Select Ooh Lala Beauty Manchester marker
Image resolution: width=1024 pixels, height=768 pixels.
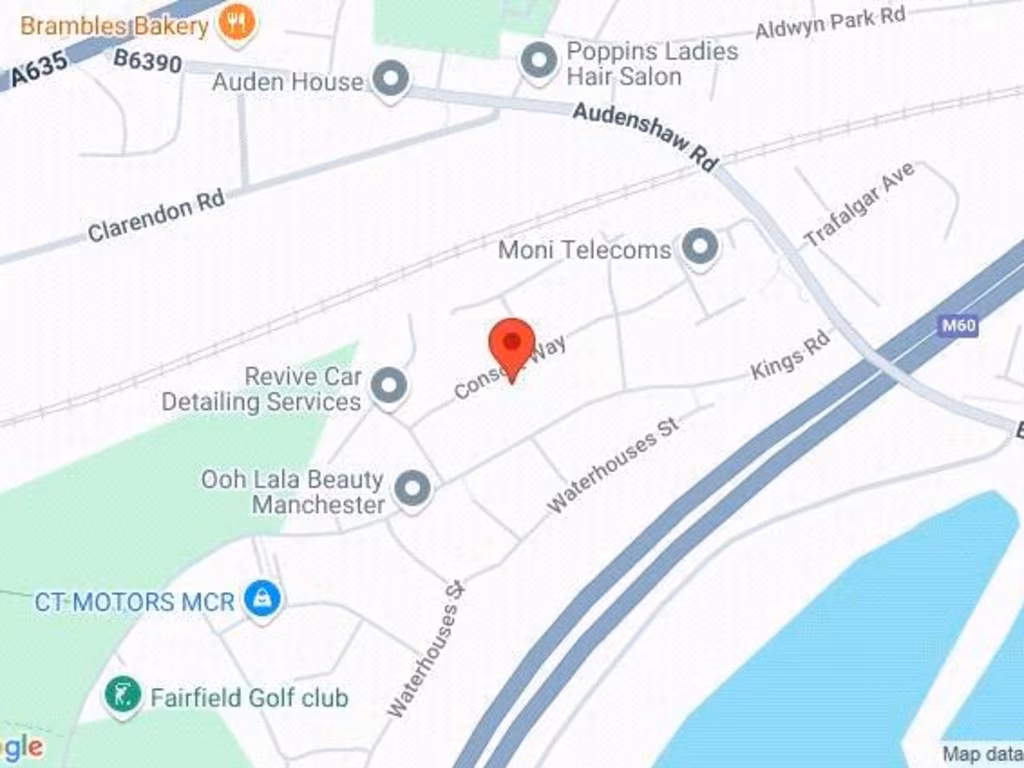[412, 490]
